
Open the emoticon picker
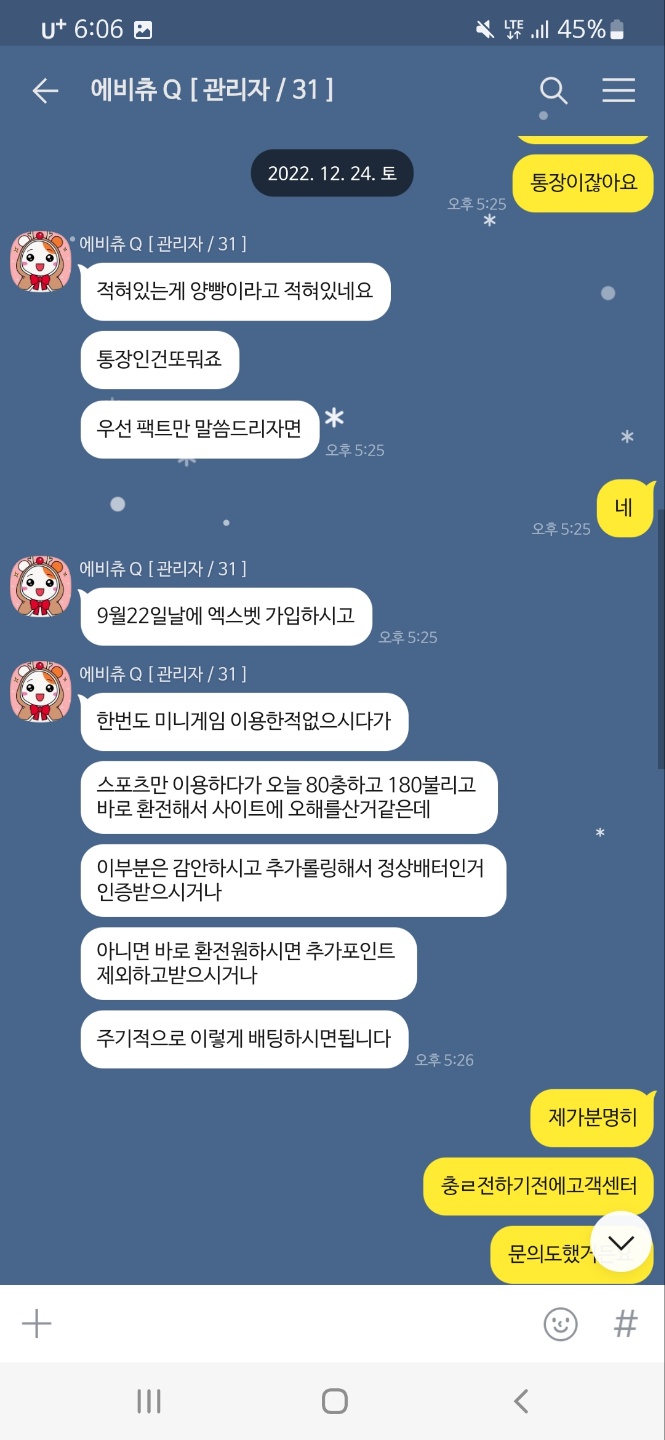tap(560, 1324)
